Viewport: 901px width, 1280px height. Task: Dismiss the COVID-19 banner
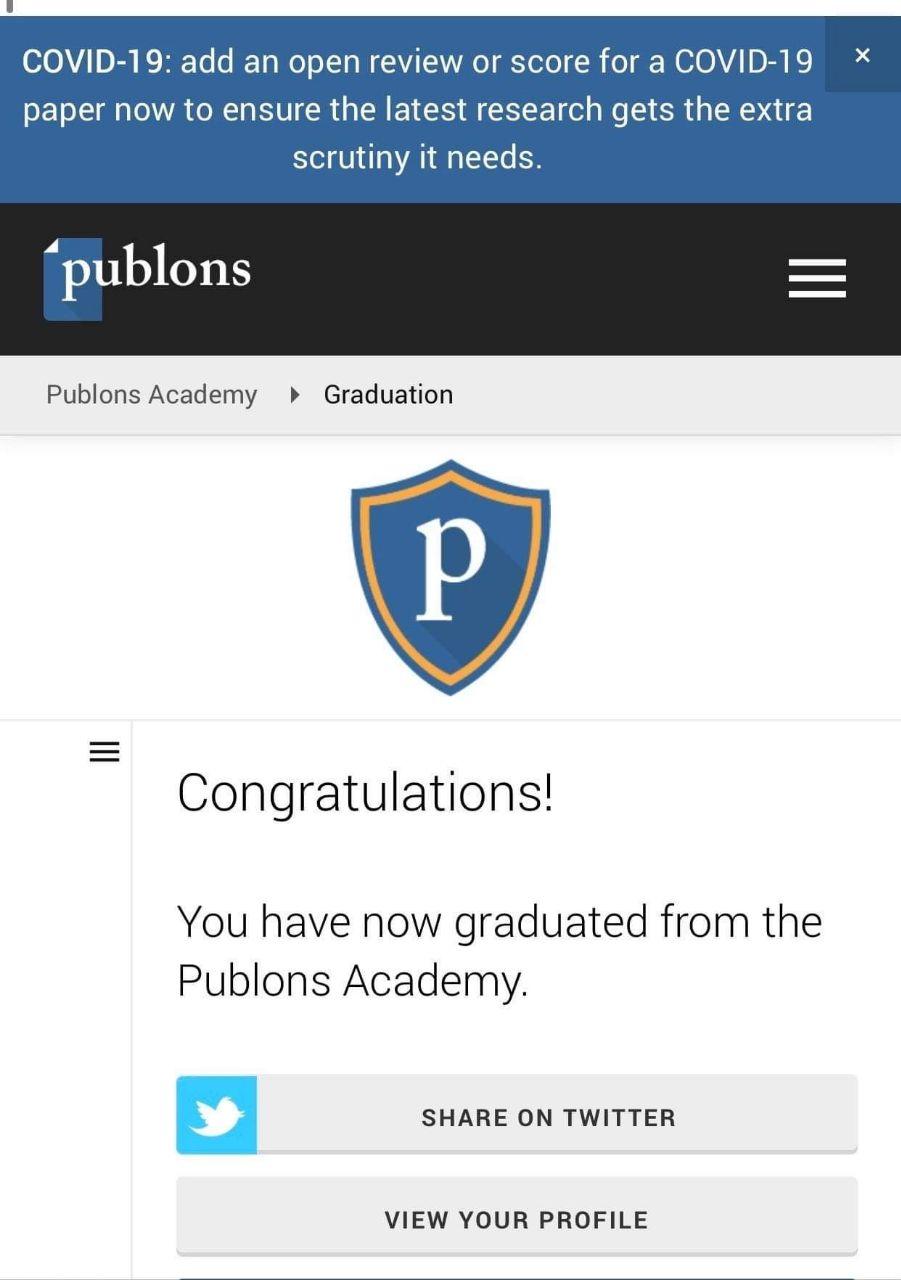(863, 56)
